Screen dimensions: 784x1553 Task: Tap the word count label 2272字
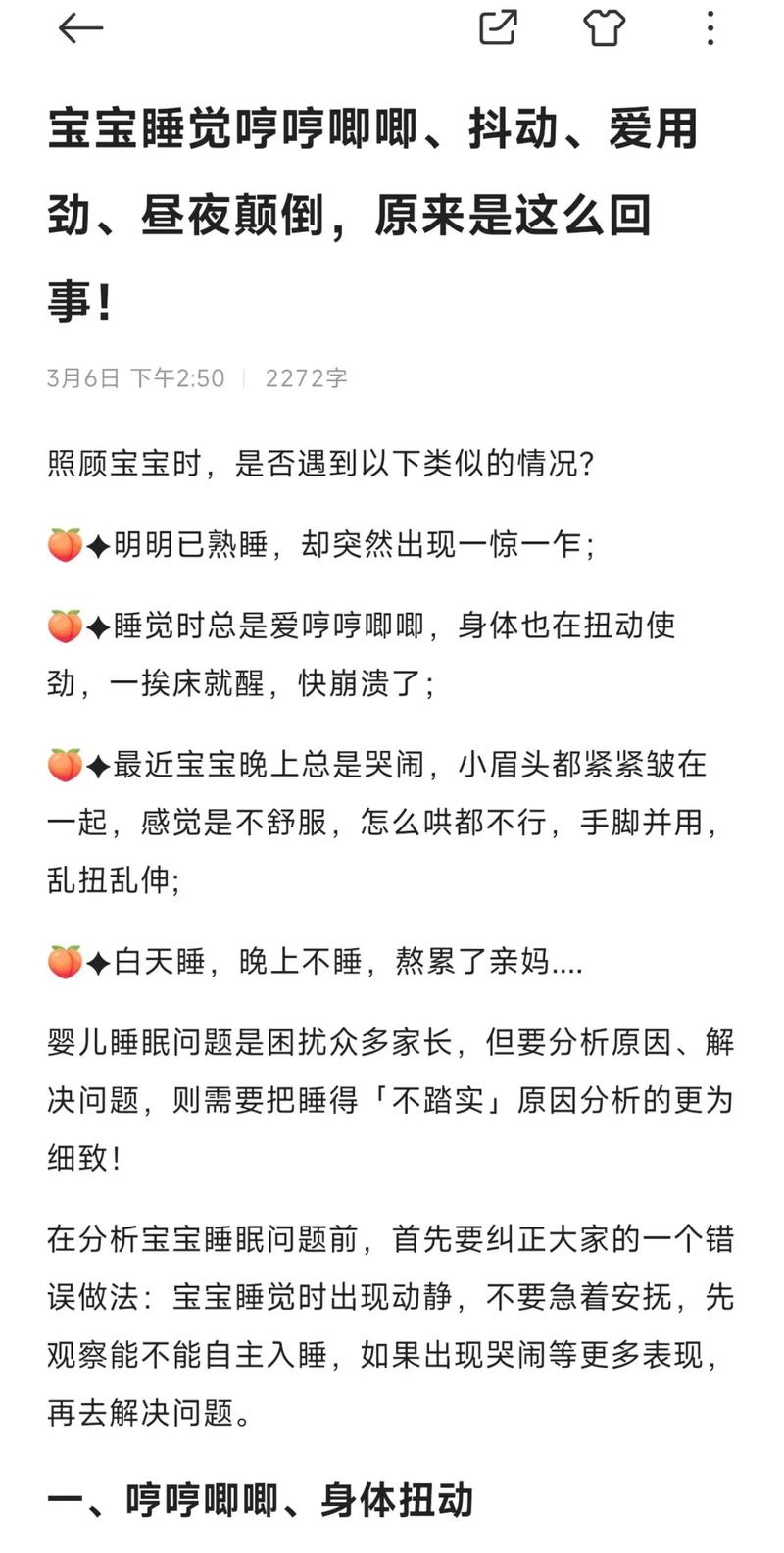pos(306,377)
